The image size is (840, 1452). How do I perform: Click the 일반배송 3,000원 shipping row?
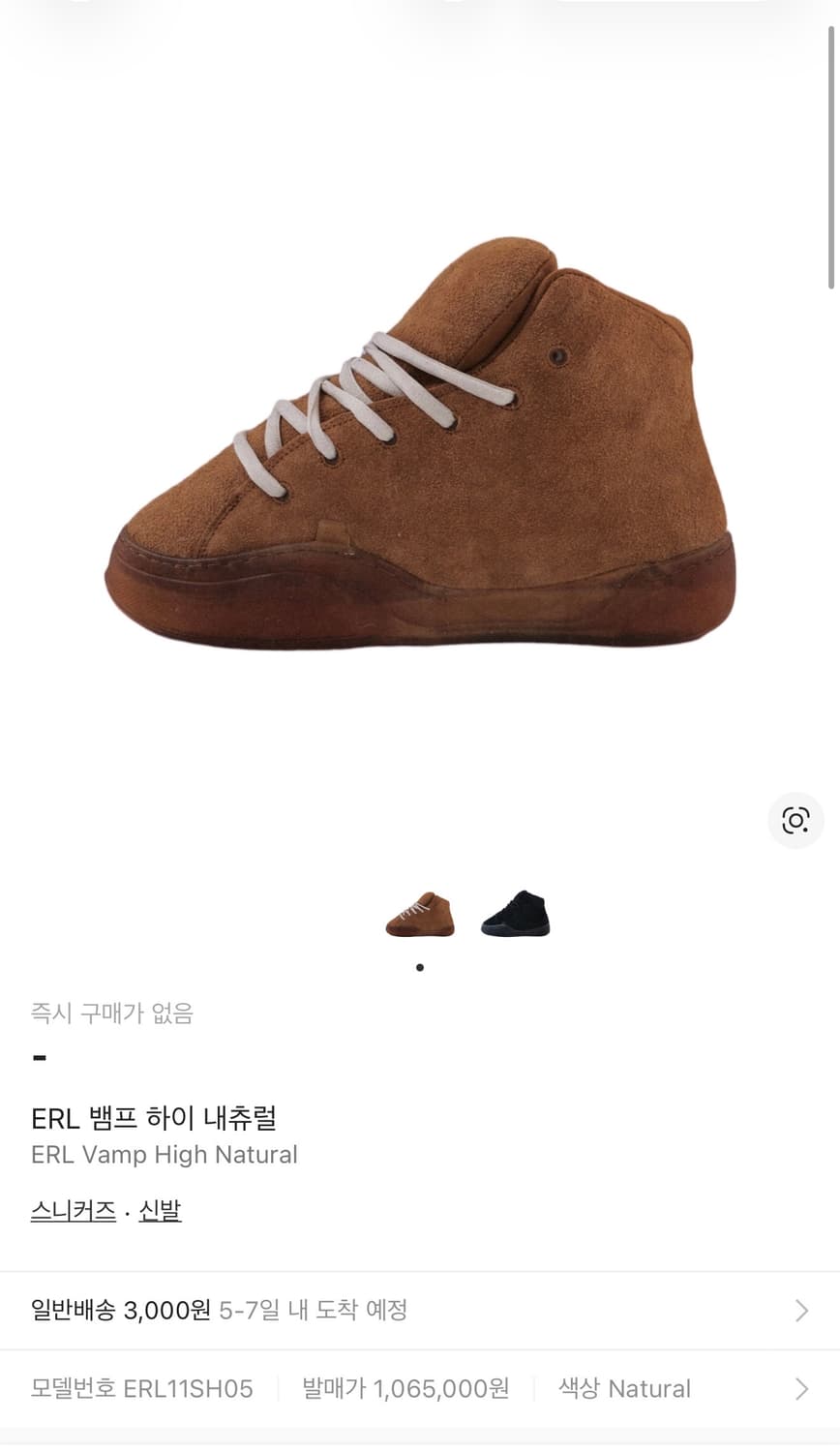click(x=123, y=1311)
